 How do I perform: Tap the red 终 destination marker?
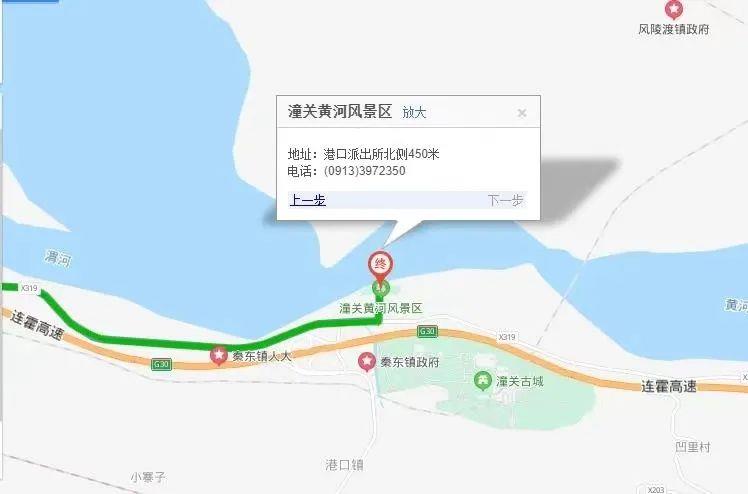coord(380,265)
